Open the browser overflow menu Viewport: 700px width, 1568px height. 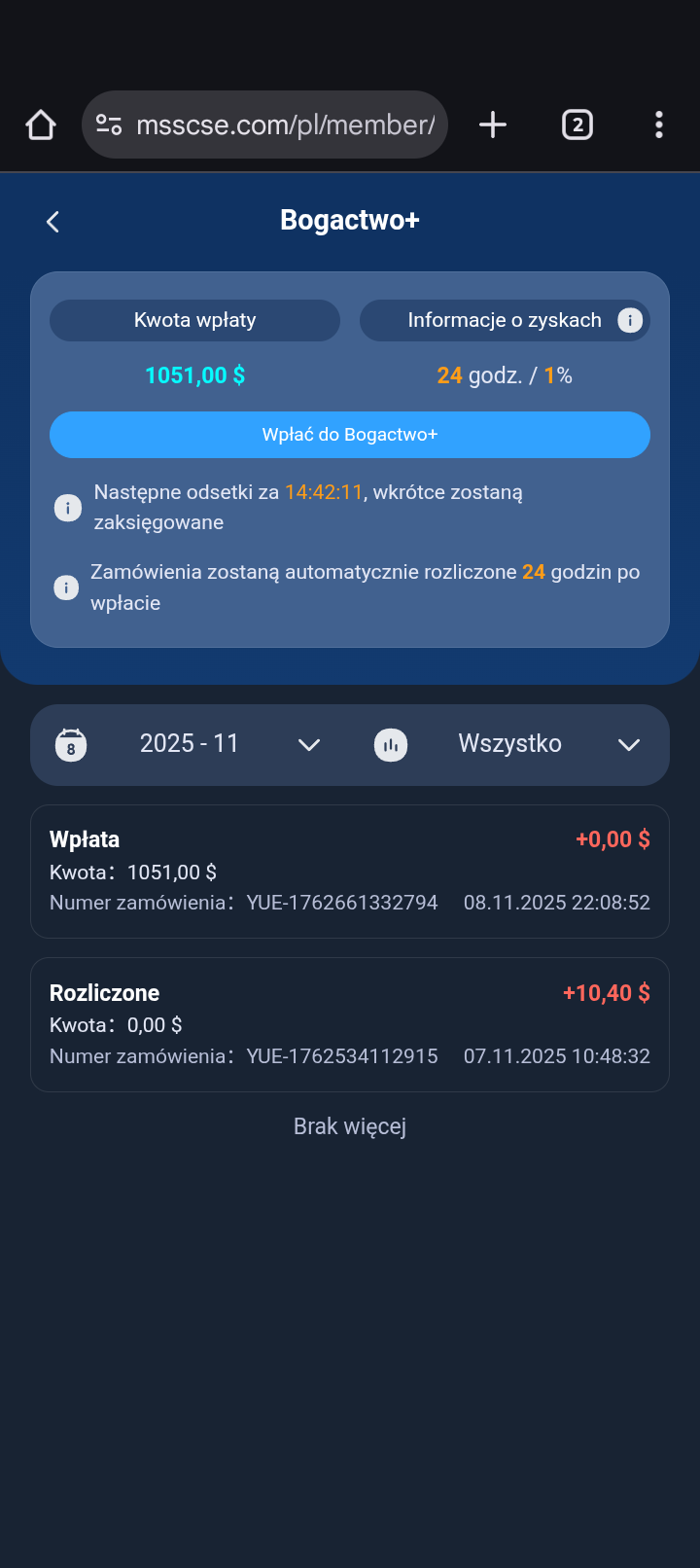659,125
